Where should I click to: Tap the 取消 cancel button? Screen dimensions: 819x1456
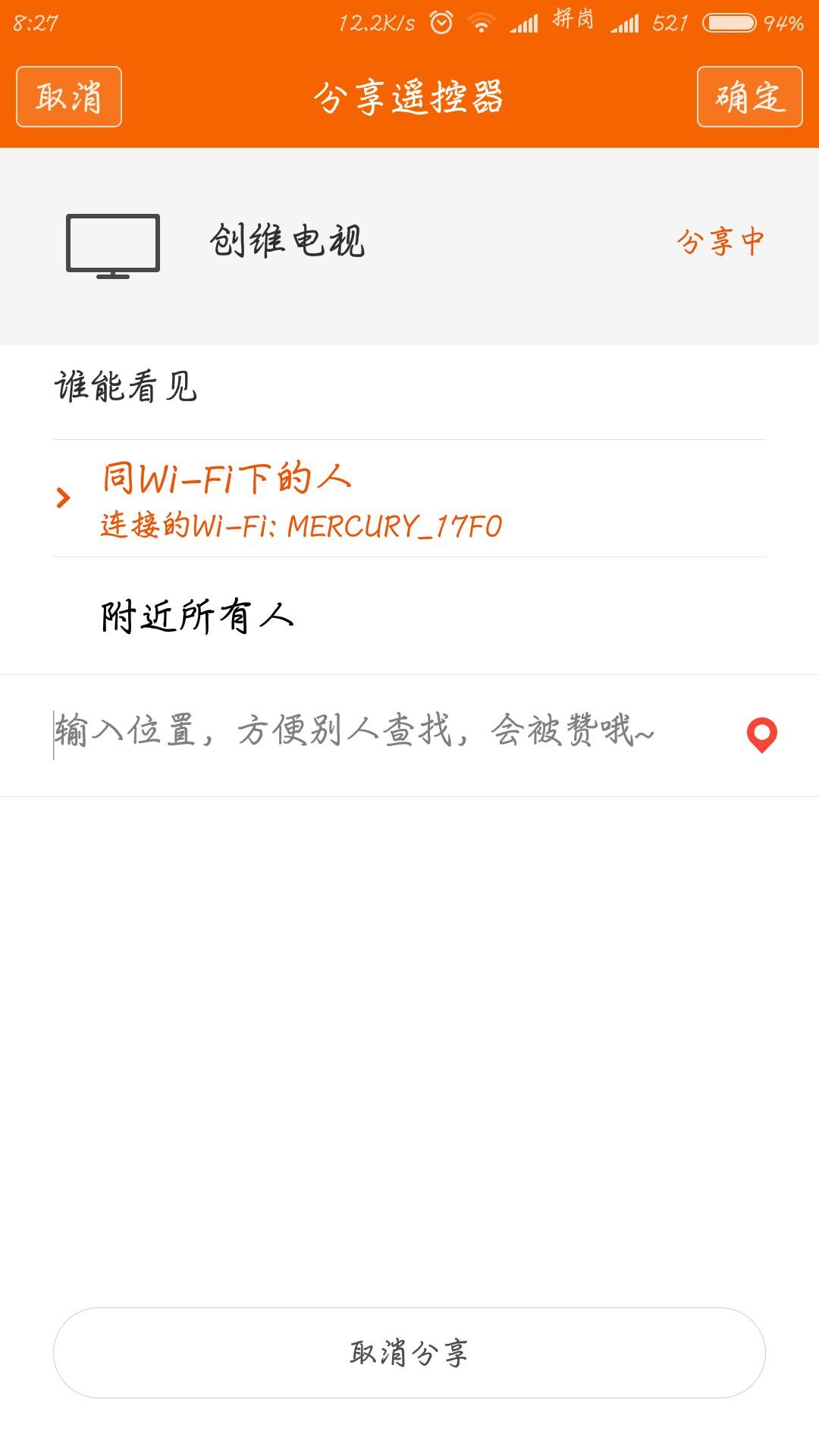click(x=67, y=96)
